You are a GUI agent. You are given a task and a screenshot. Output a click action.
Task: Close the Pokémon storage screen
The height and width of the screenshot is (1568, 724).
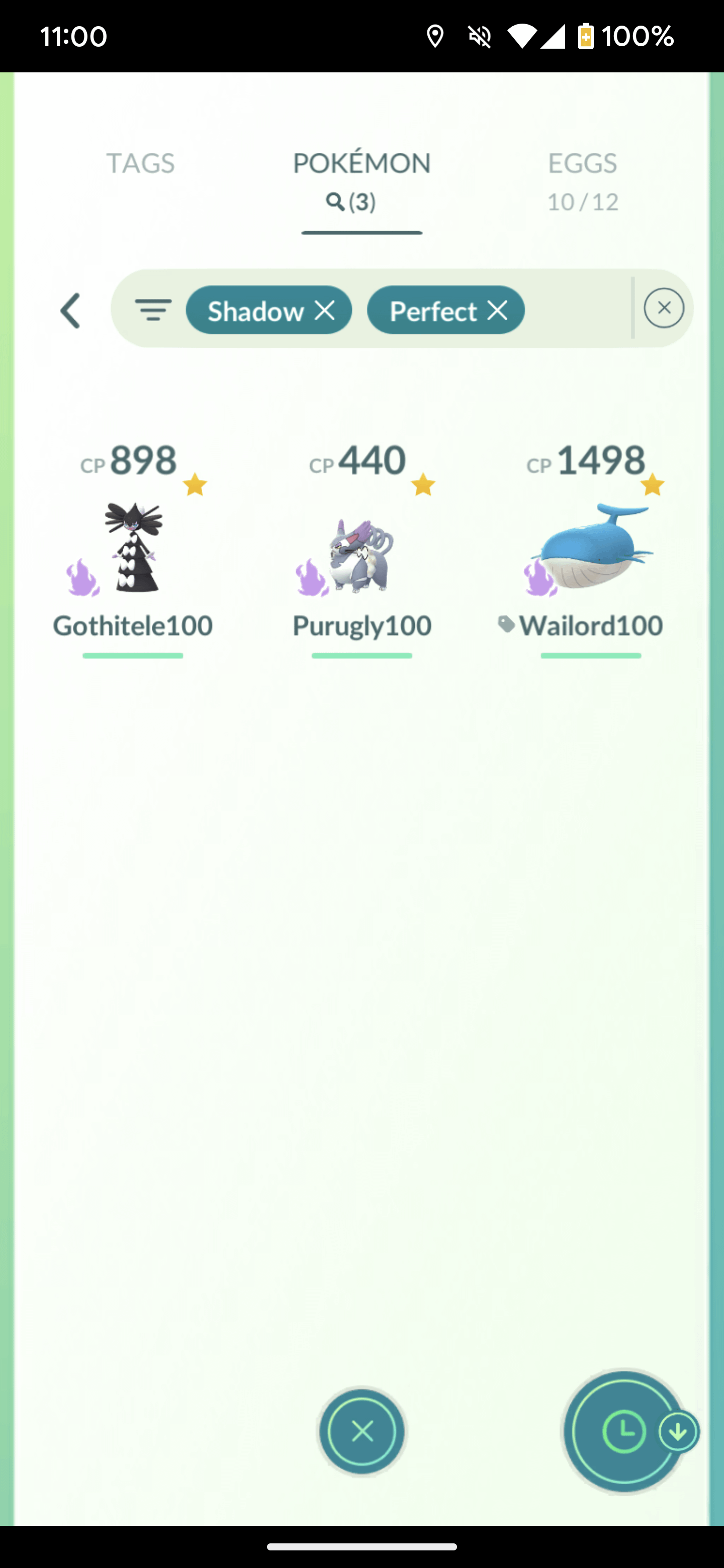(x=361, y=1432)
